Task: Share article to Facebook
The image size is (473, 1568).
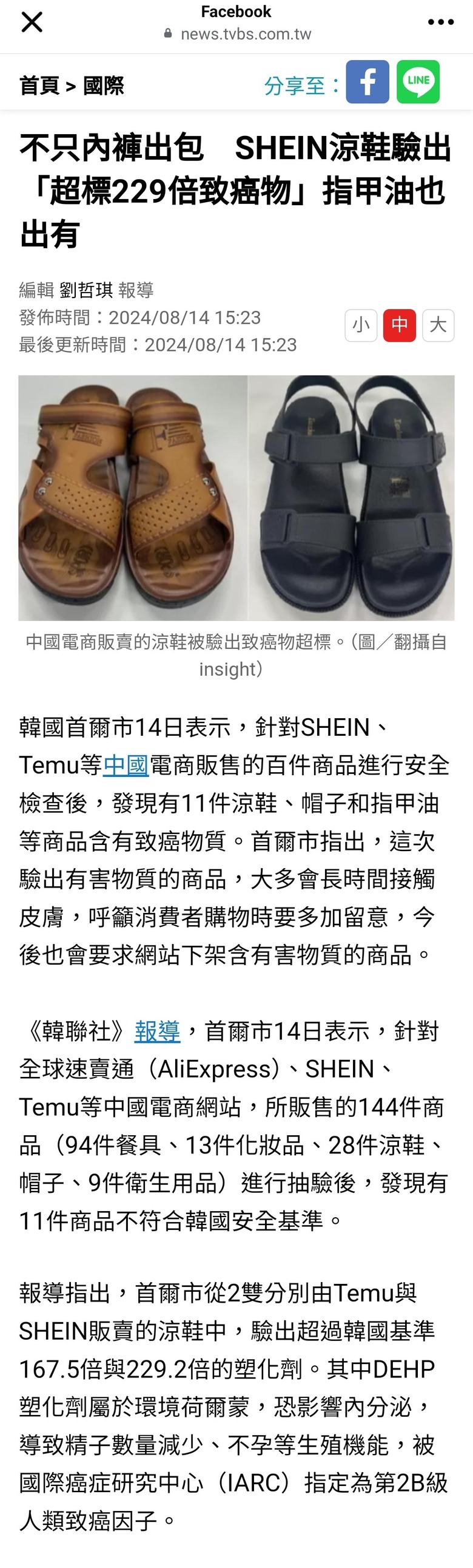Action: click(367, 82)
